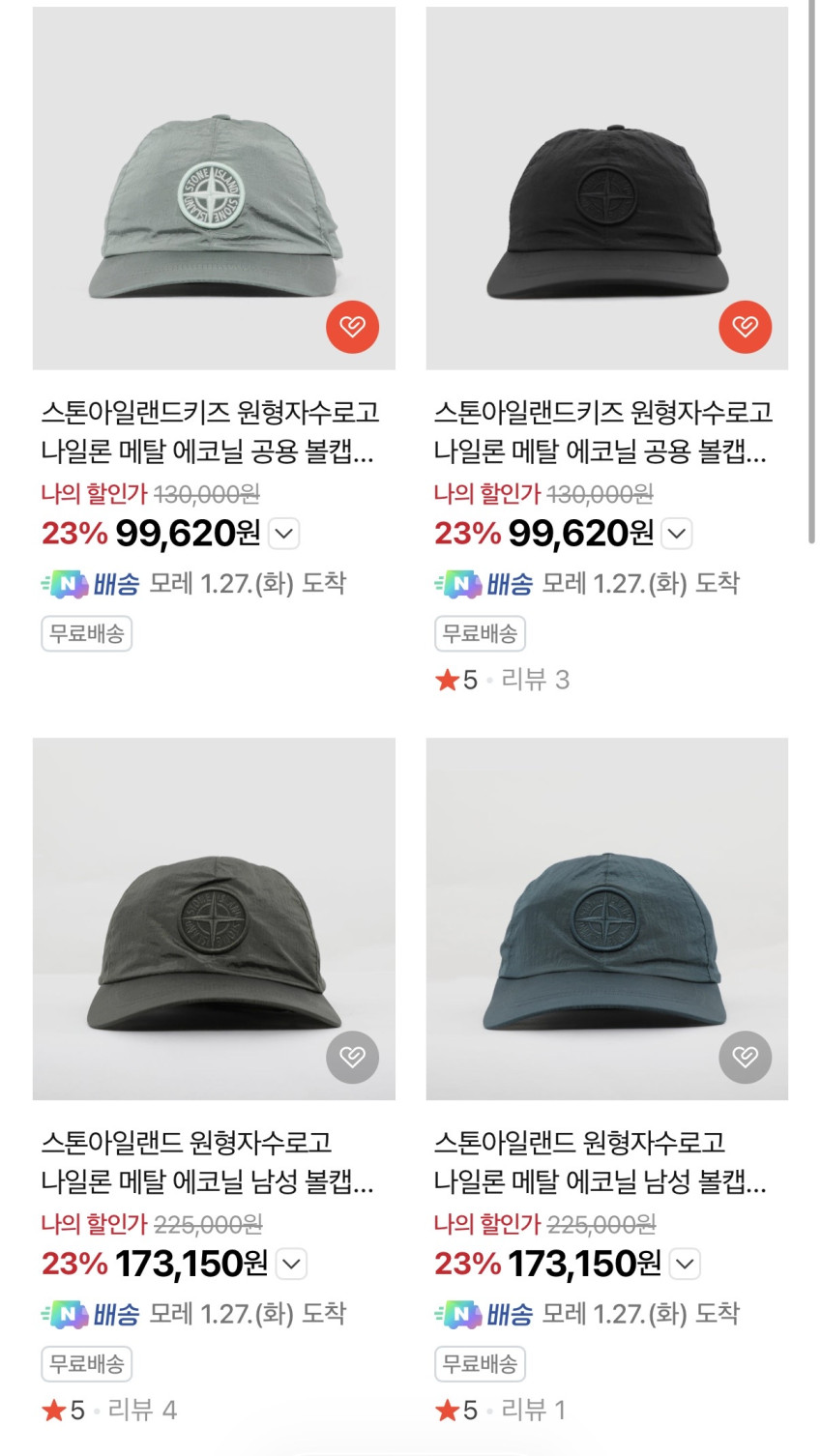View the blue Stone Island men's cap
The width and height of the screenshot is (821, 1456).
coord(606,918)
